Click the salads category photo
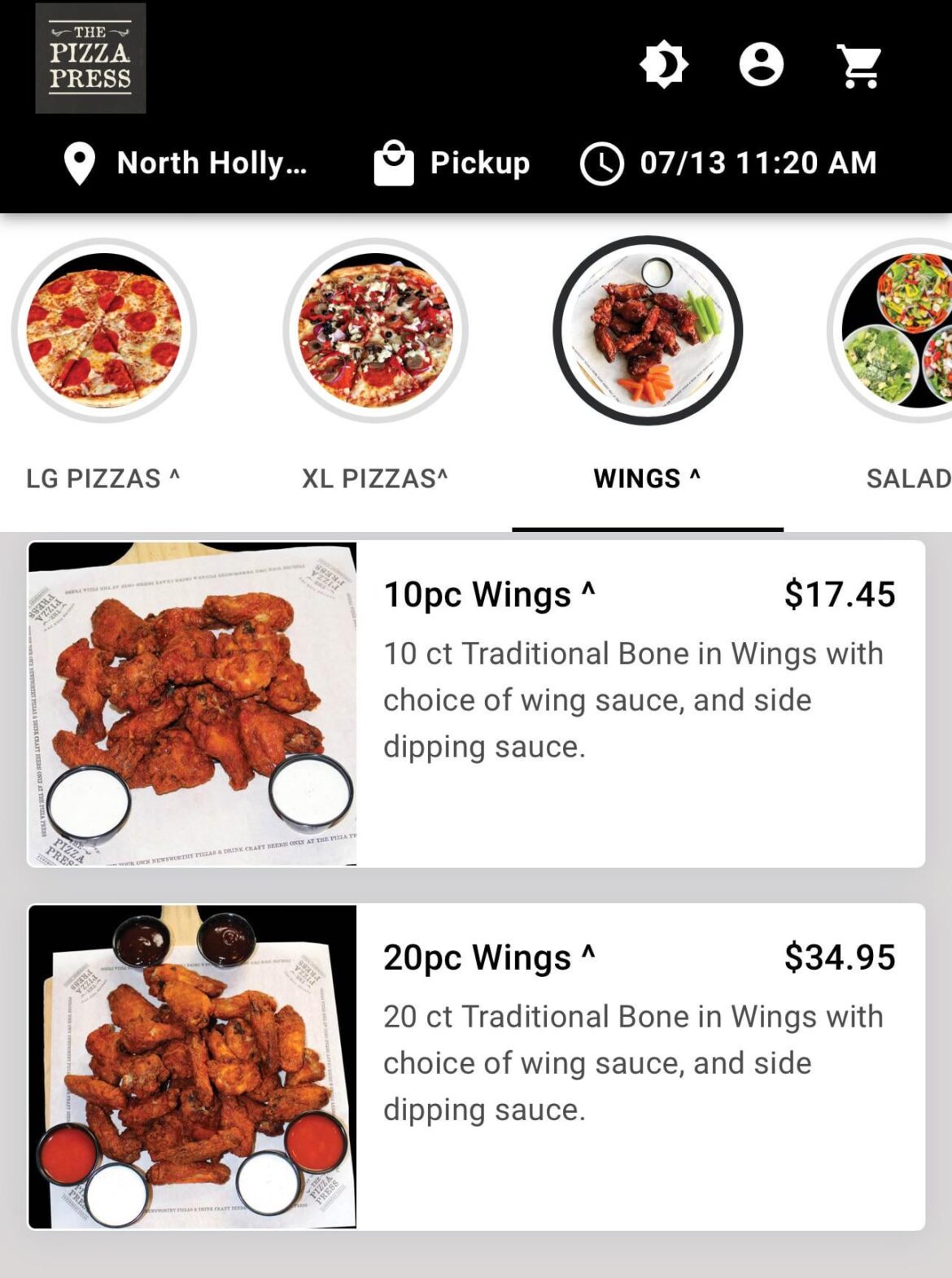The width and height of the screenshot is (952, 1278). click(x=895, y=331)
